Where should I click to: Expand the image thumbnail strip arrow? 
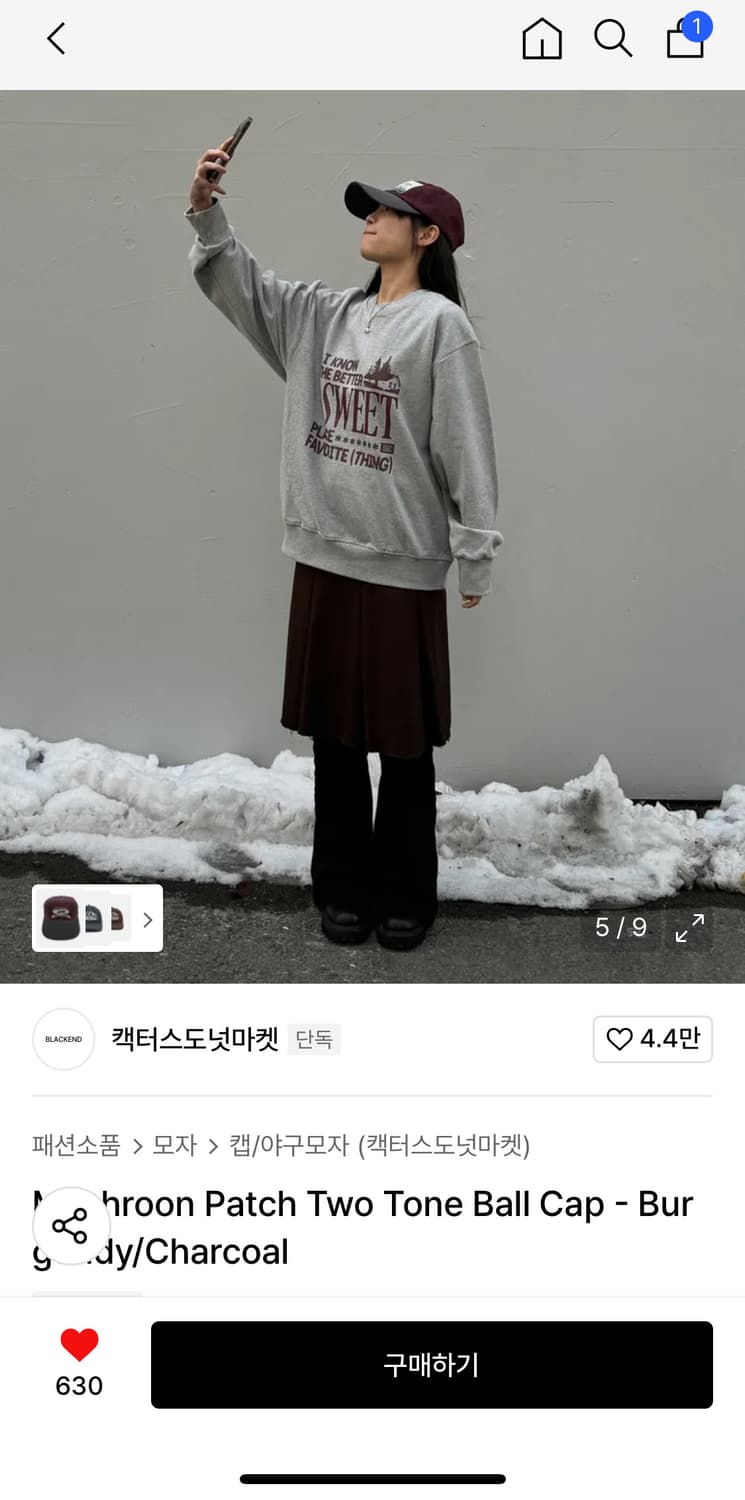pyautogui.click(x=148, y=918)
